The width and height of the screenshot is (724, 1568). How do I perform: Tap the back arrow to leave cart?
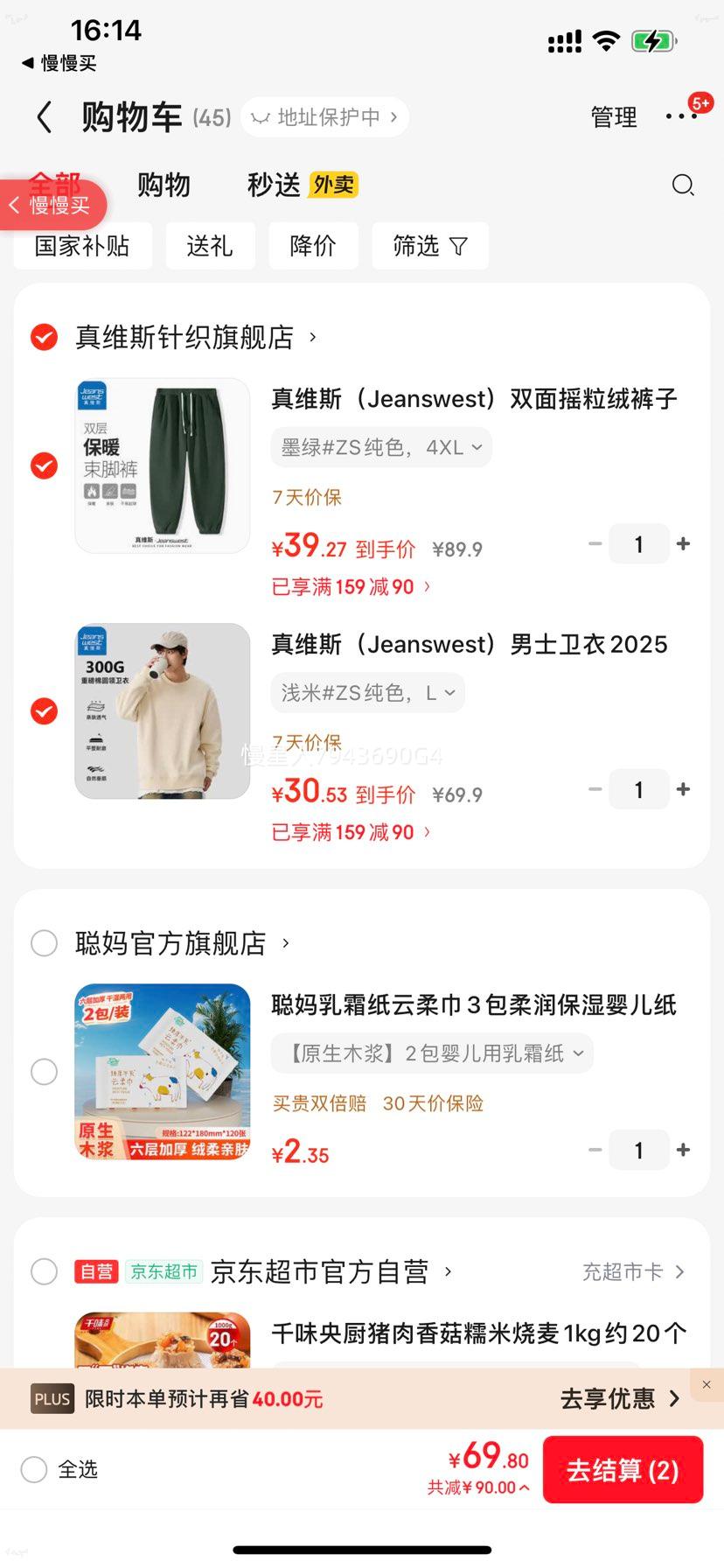click(45, 116)
